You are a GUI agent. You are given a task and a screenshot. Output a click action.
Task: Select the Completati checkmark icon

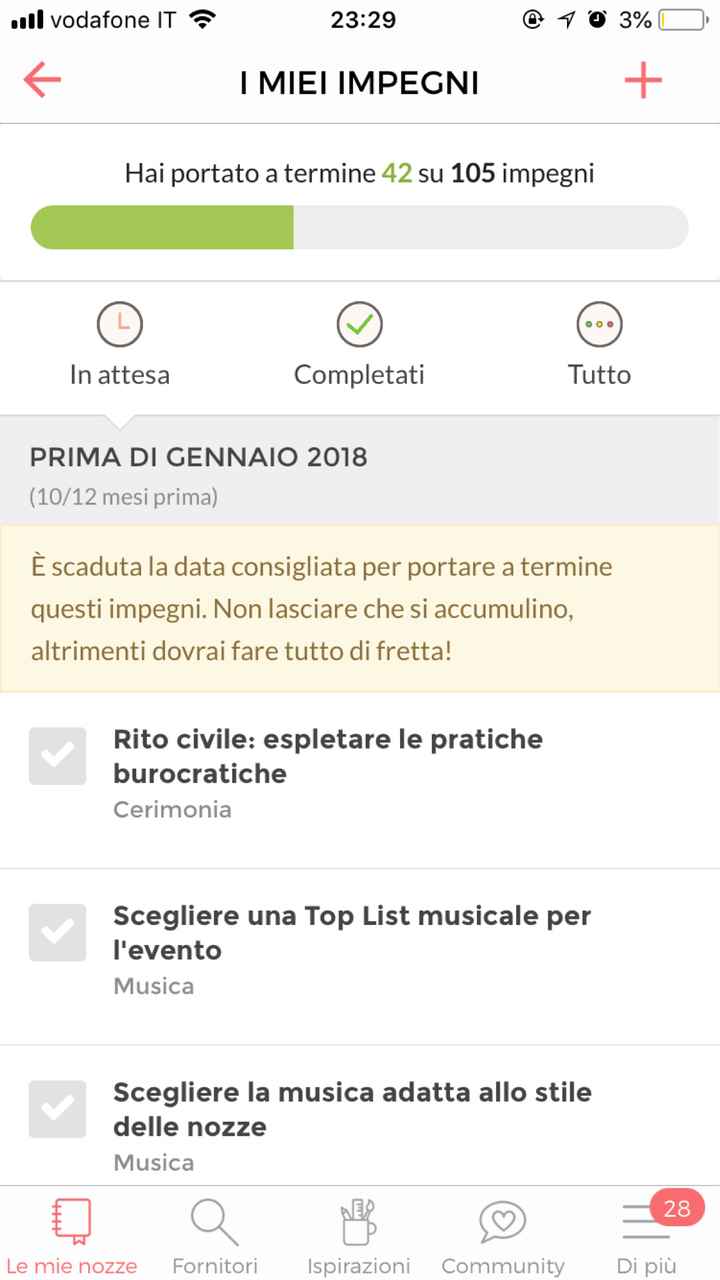click(x=359, y=323)
